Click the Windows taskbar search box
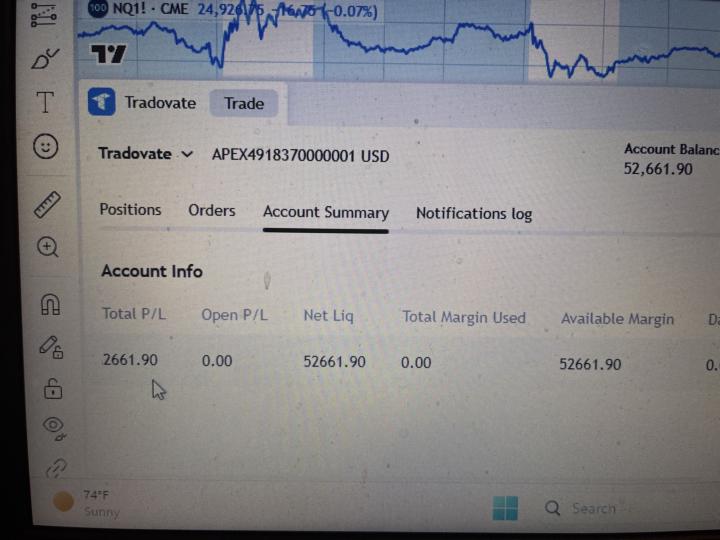 point(592,508)
